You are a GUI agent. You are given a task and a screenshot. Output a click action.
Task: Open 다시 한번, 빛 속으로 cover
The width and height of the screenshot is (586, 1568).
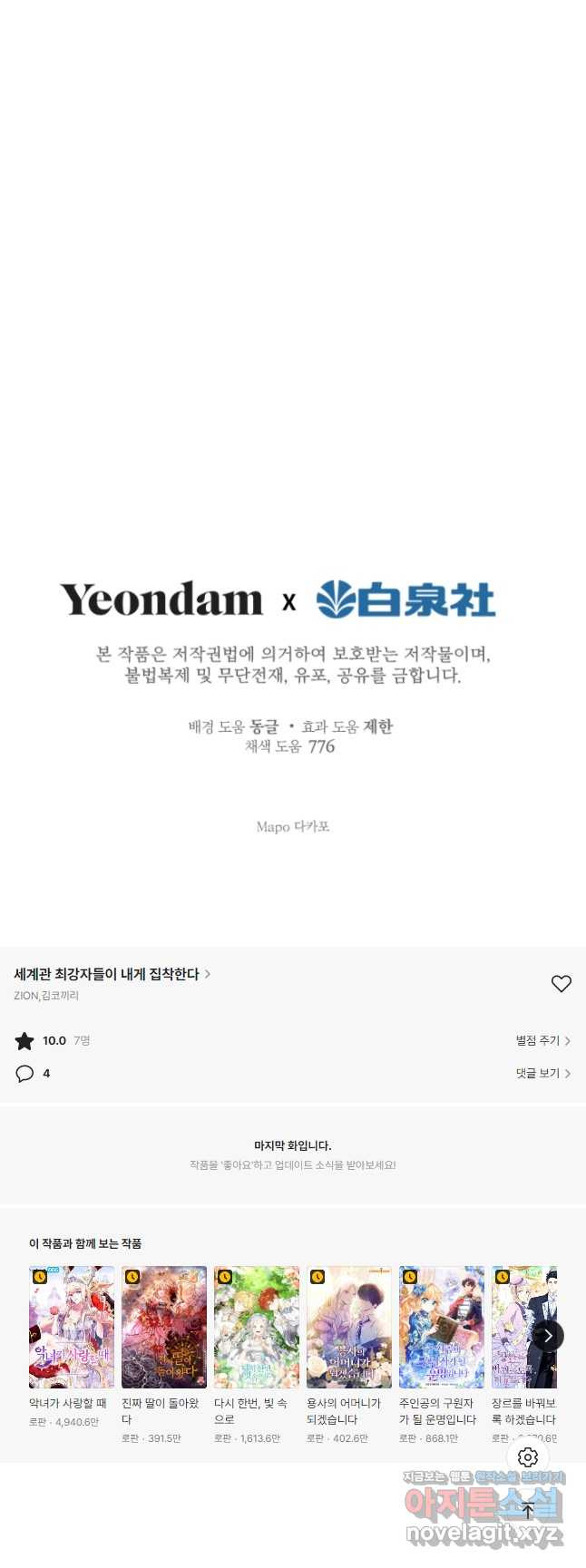257,1327
